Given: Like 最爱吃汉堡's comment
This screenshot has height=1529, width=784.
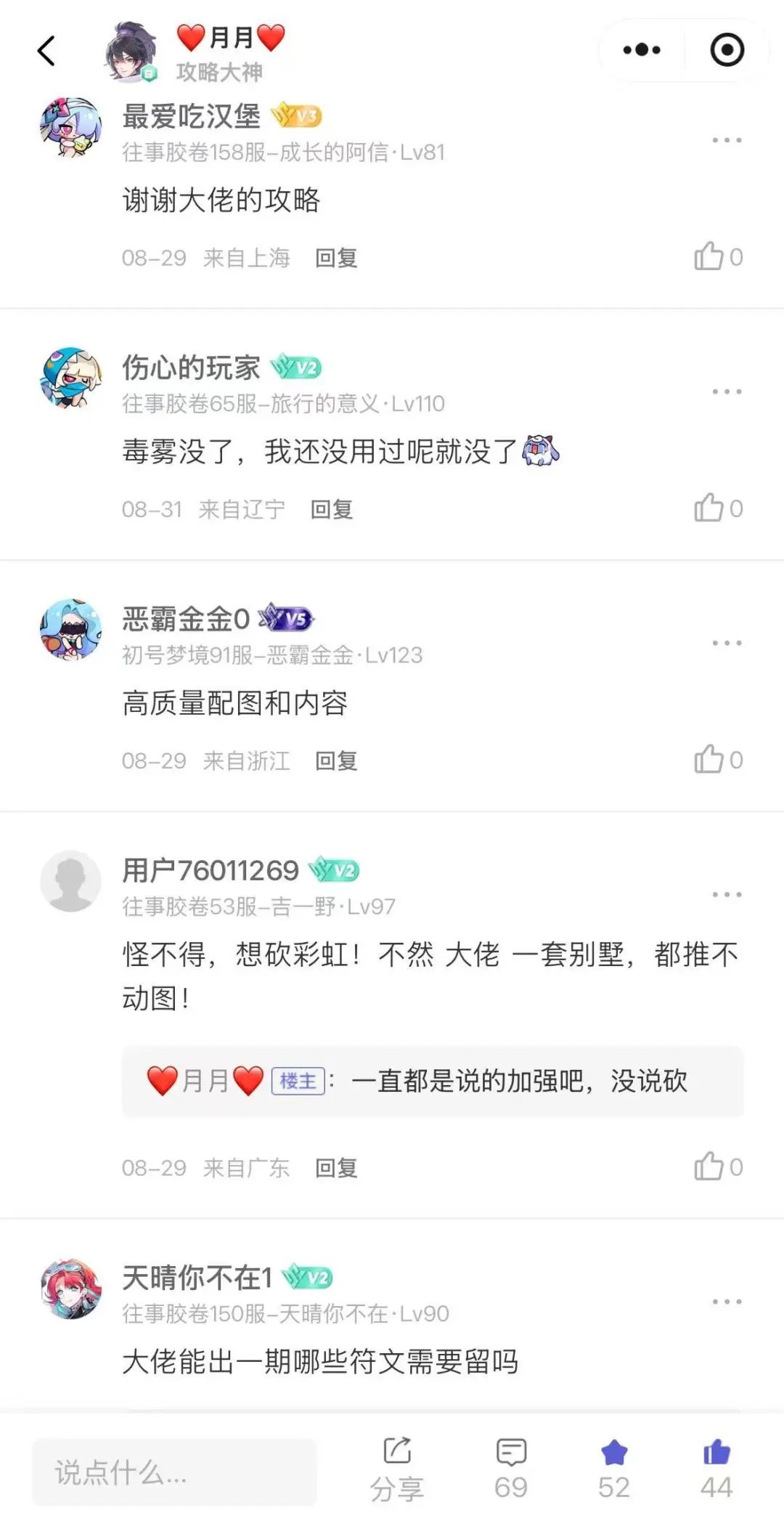Looking at the screenshot, I should 718,256.
